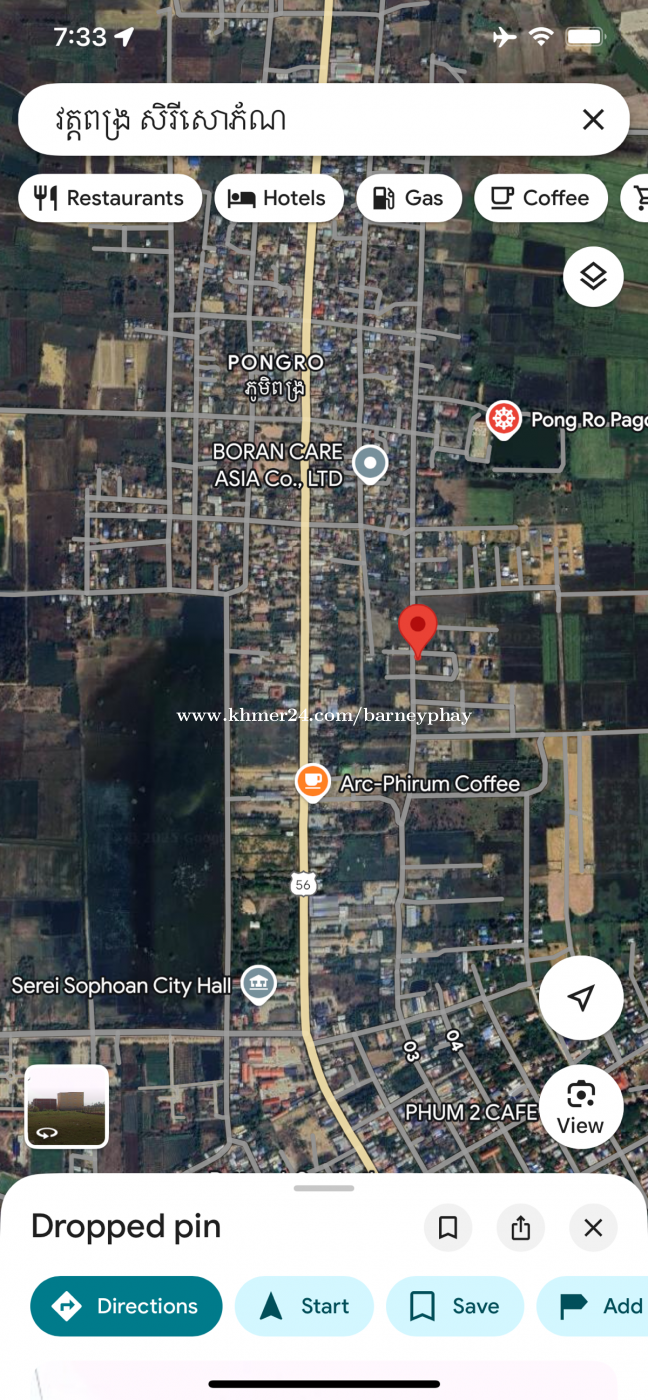Image resolution: width=648 pixels, height=1400 pixels.
Task: Get Directions to the dropped pin
Action: 126,1306
